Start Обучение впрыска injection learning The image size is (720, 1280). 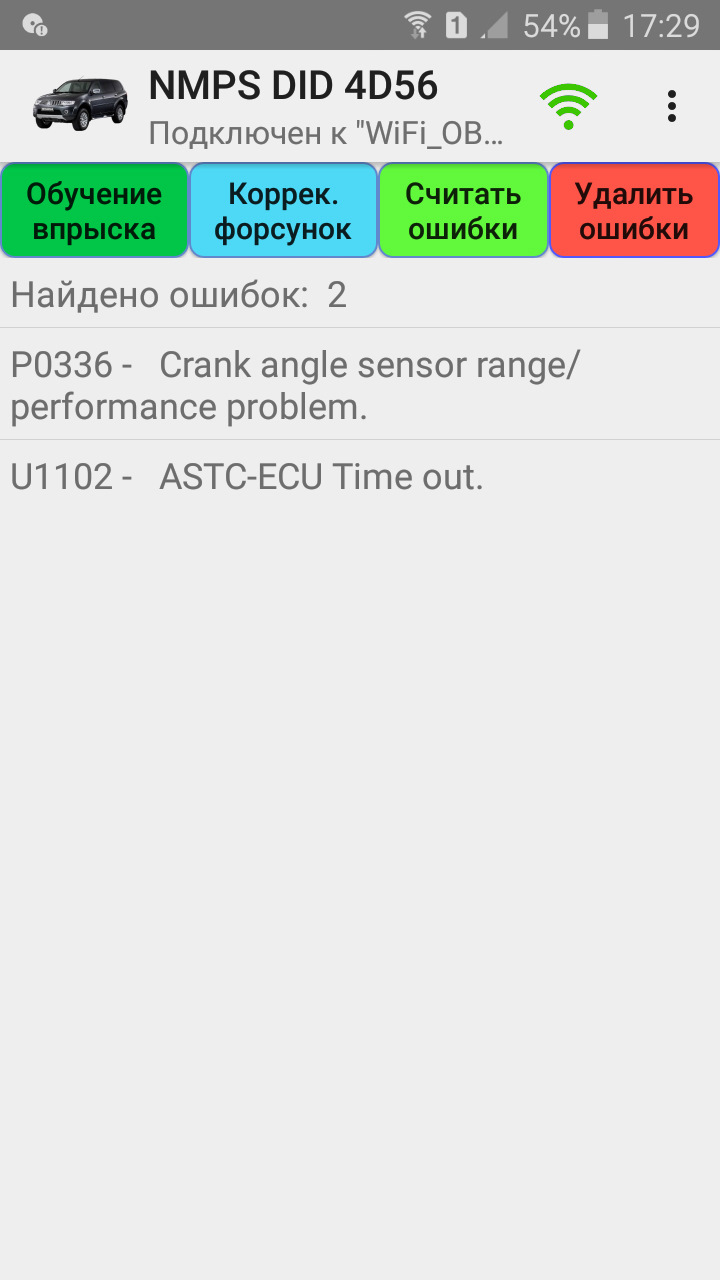point(94,211)
